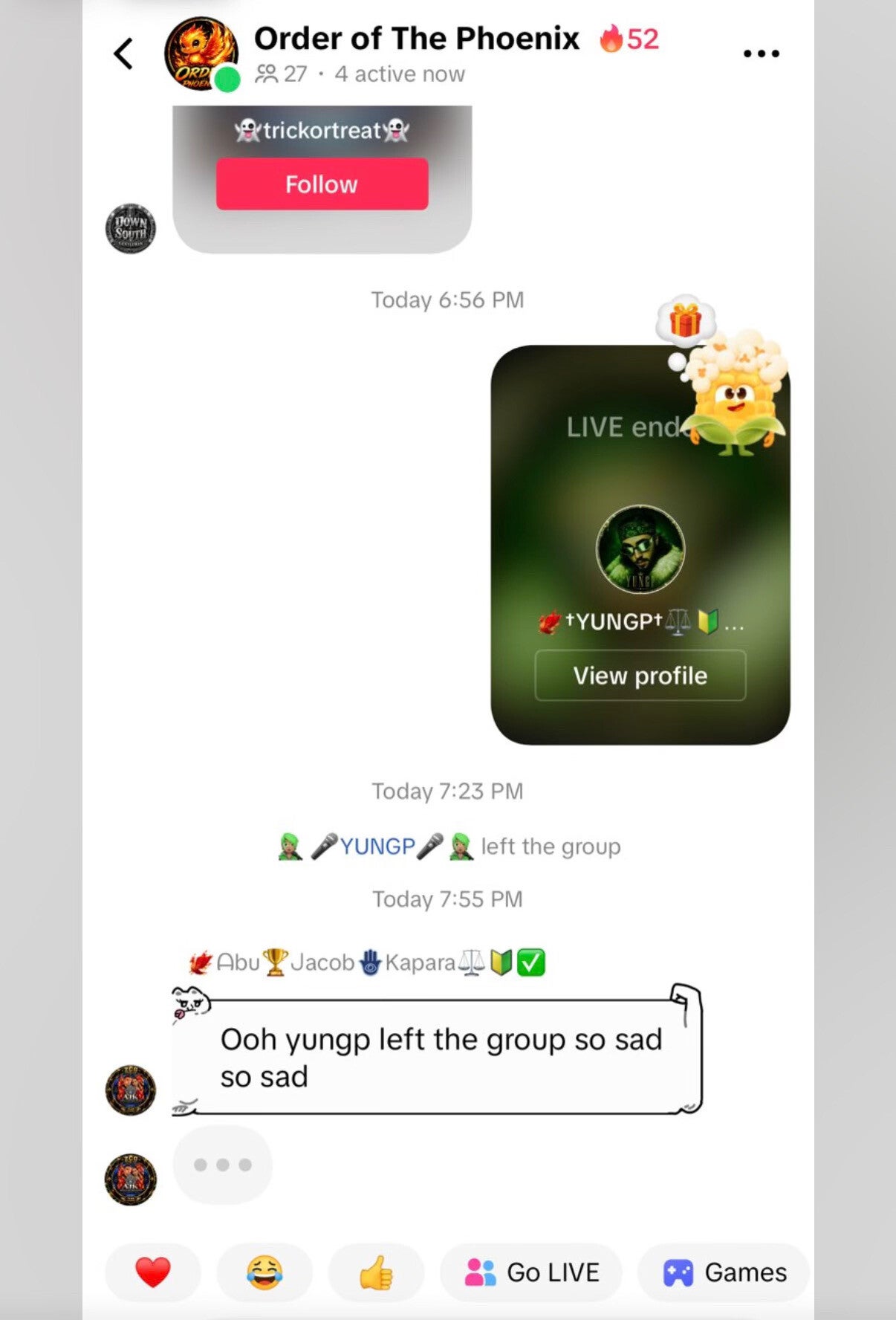Open the gift popcorn sticker on LIVE card
The width and height of the screenshot is (896, 1320).
(x=724, y=379)
